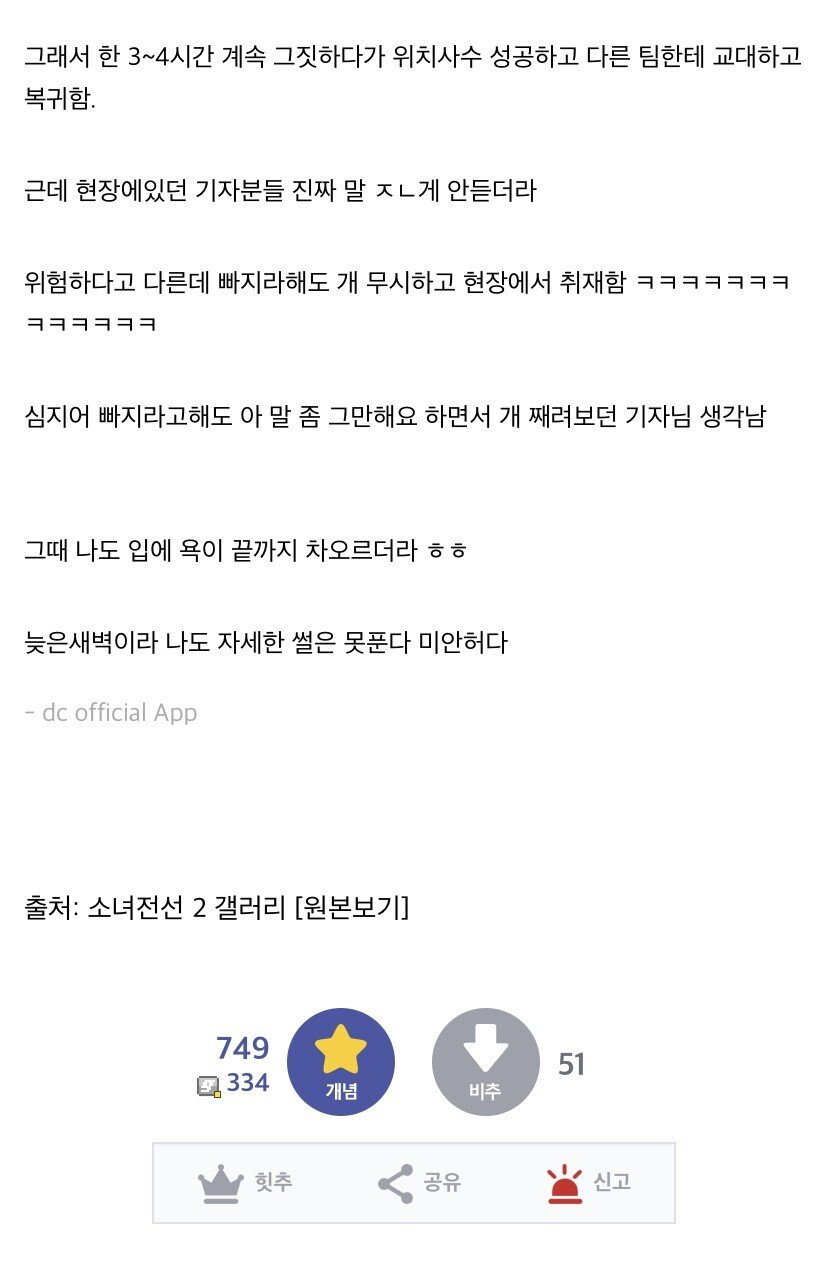Report this post with 신고

click(x=589, y=1183)
